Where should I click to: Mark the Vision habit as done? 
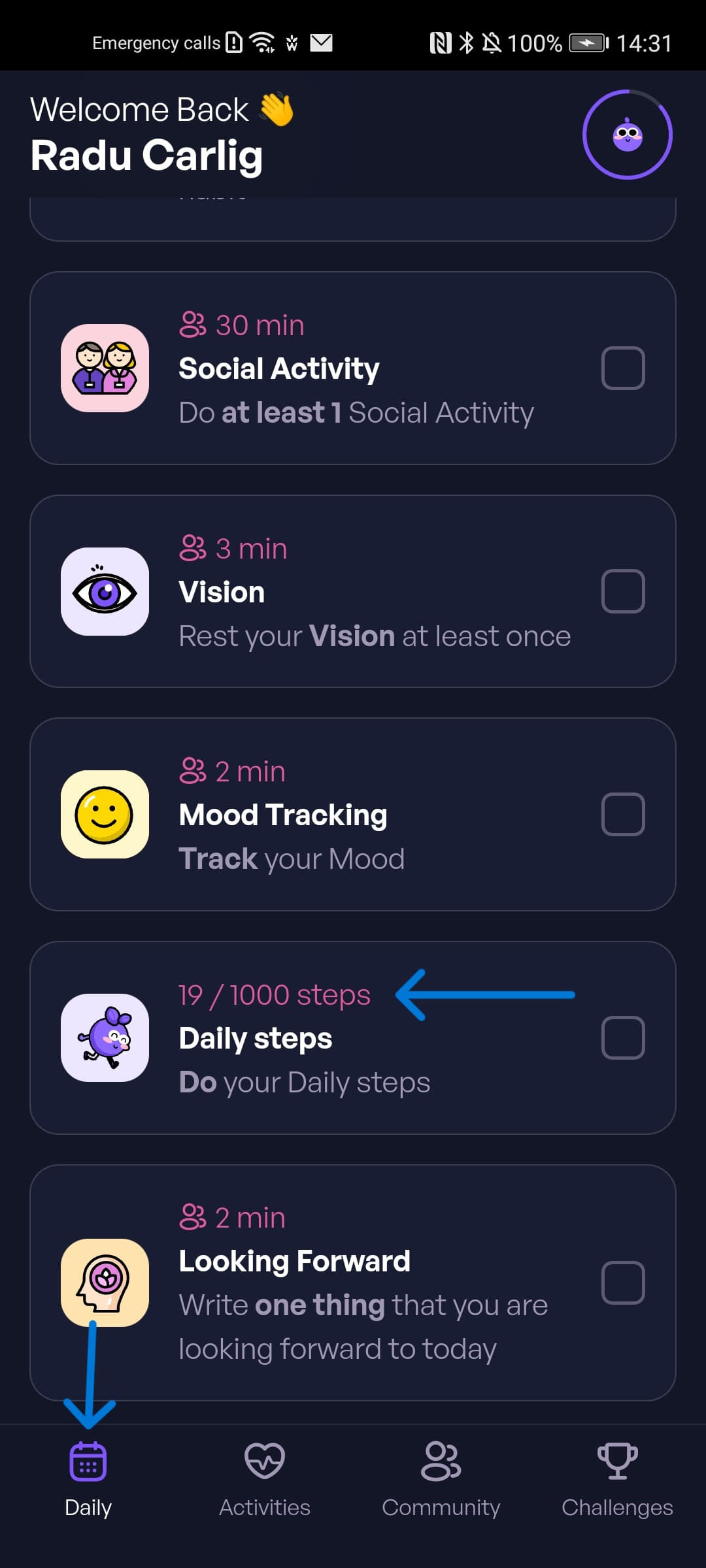coord(622,591)
